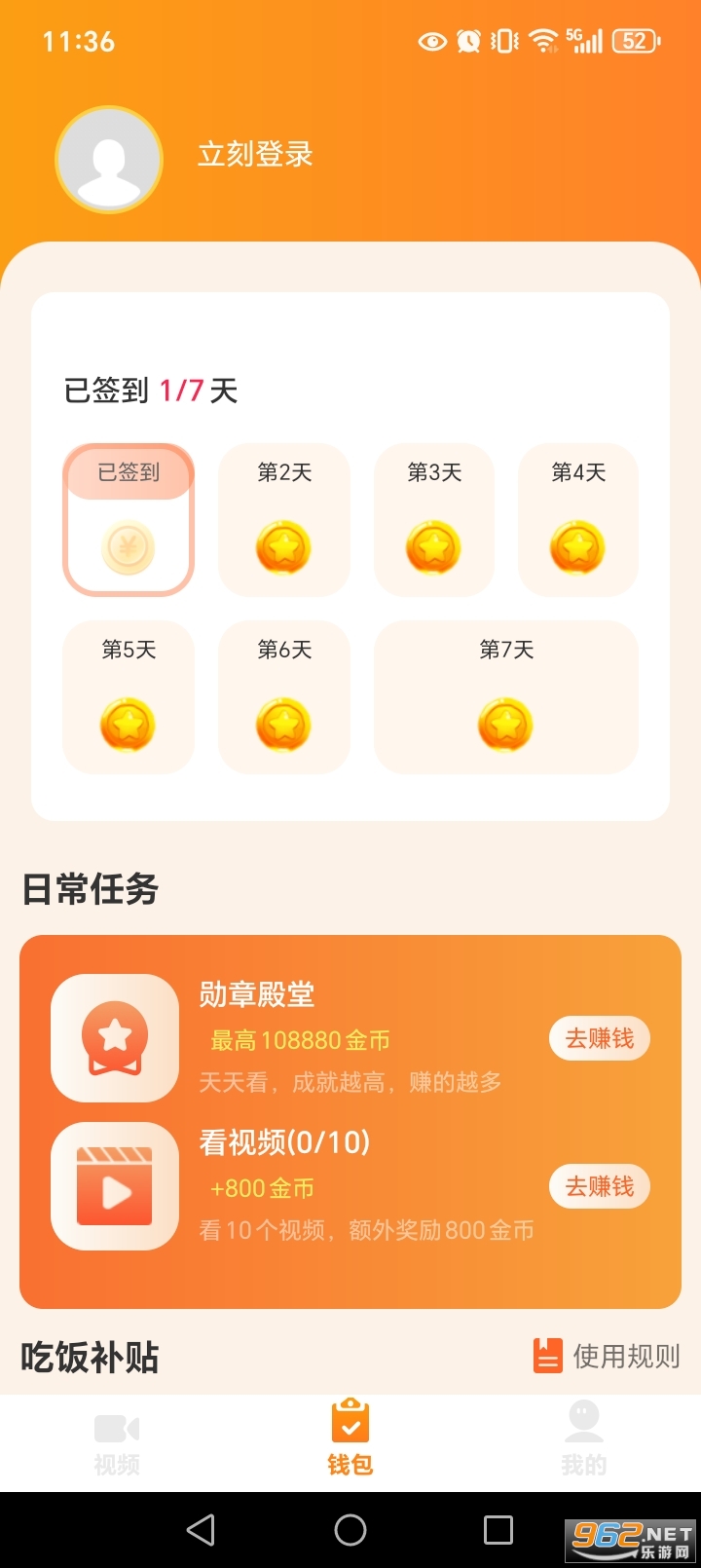Switch to the 我的 tab
701x1568 pixels.
[x=583, y=1441]
